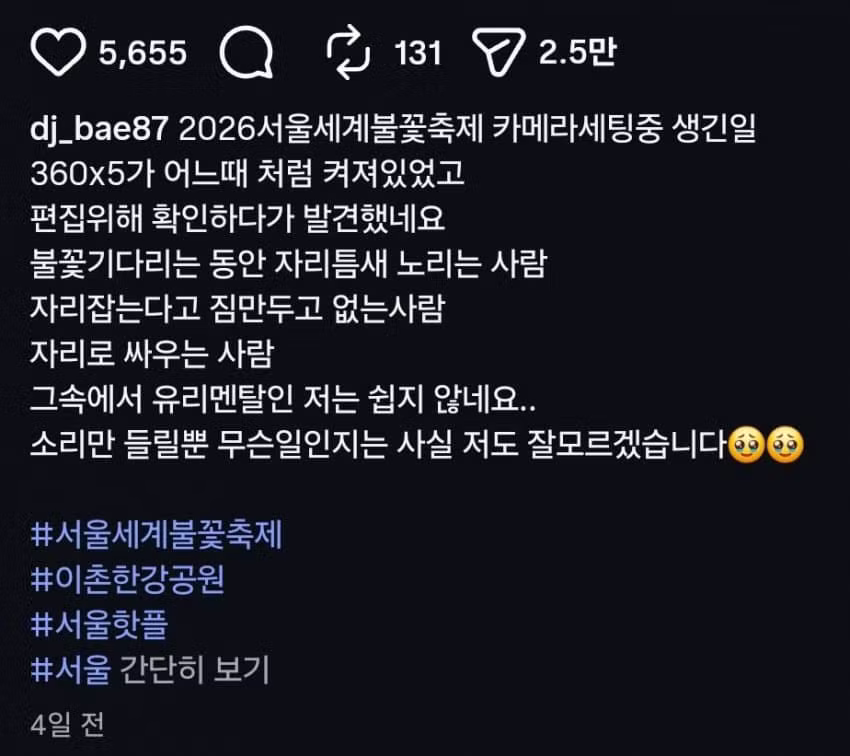Like the post with the heart icon
The height and width of the screenshot is (756, 850).
click(58, 51)
